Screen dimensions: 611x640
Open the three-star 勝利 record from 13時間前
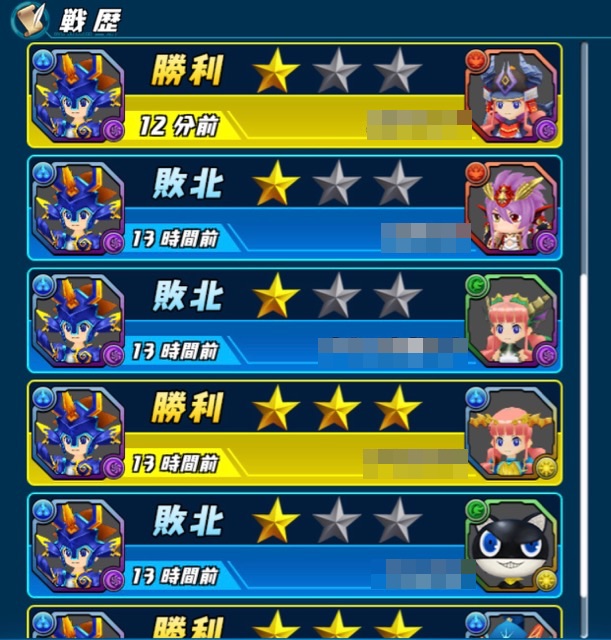(295, 433)
